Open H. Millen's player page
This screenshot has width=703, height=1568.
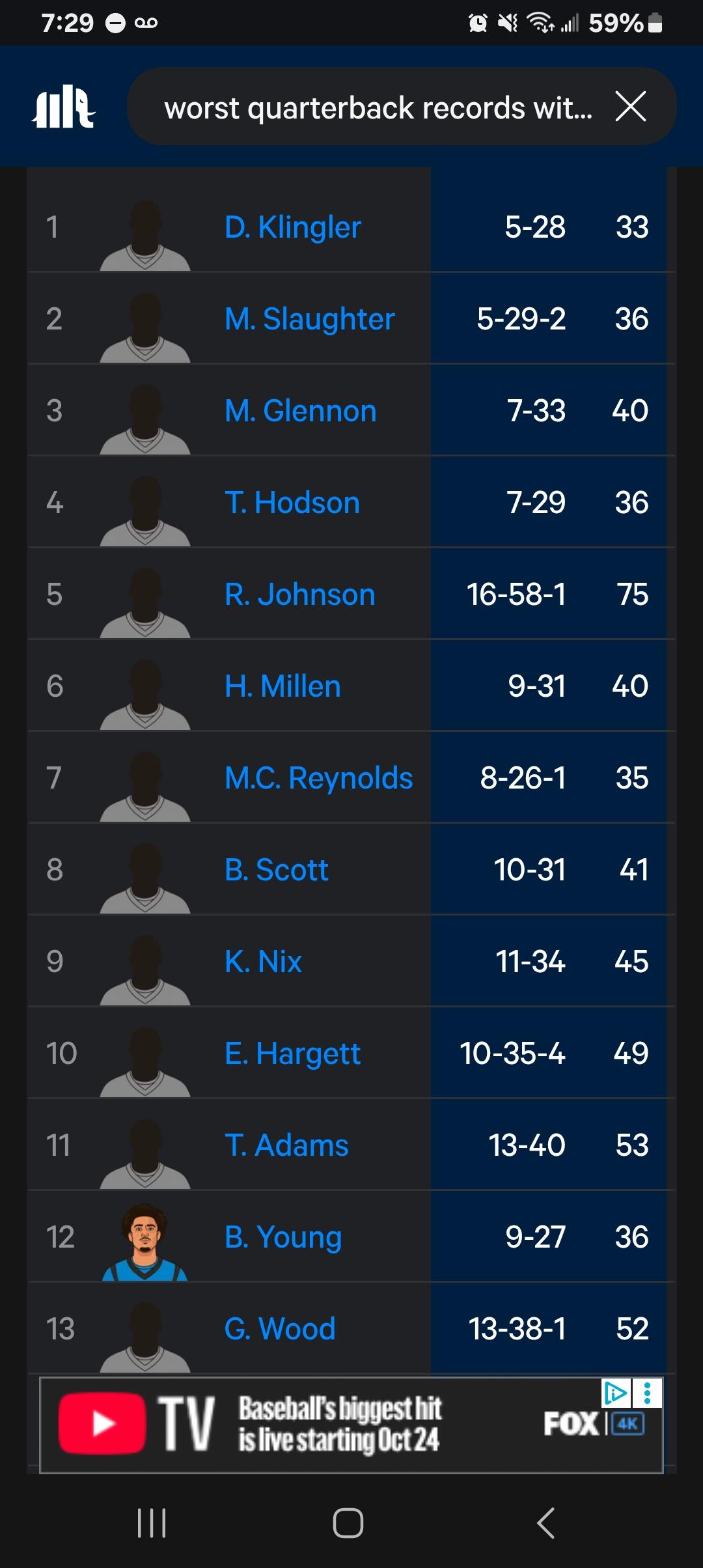(283, 686)
